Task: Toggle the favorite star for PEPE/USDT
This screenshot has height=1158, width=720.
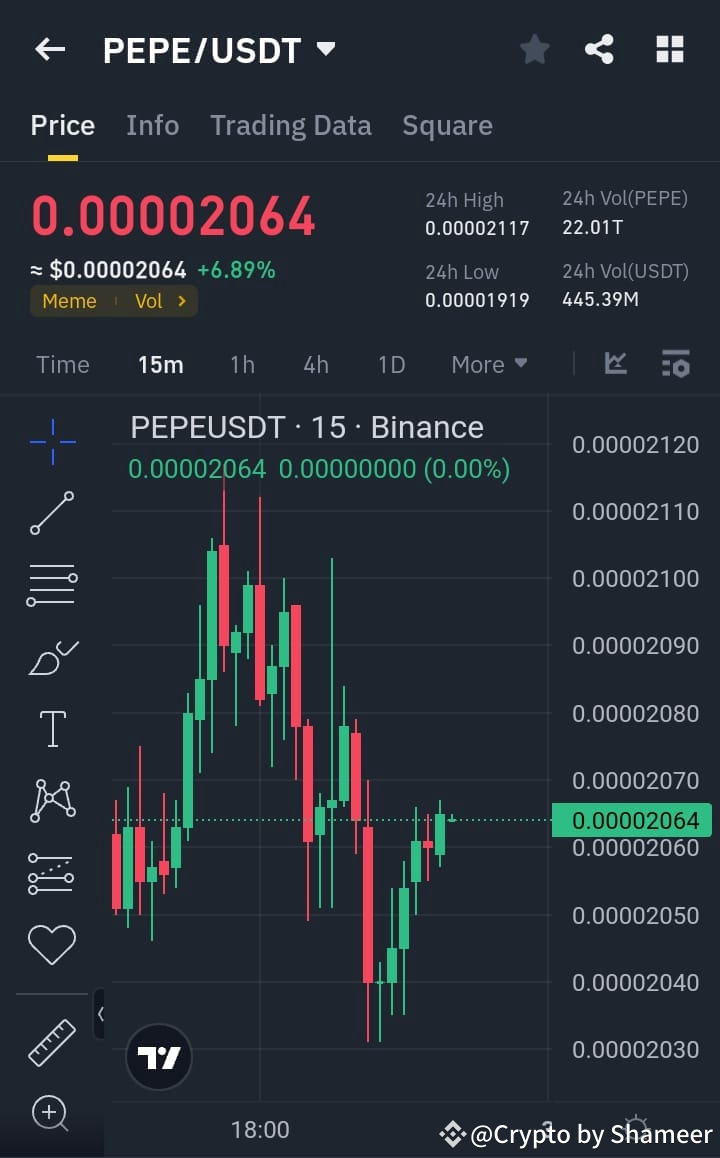Action: point(534,48)
